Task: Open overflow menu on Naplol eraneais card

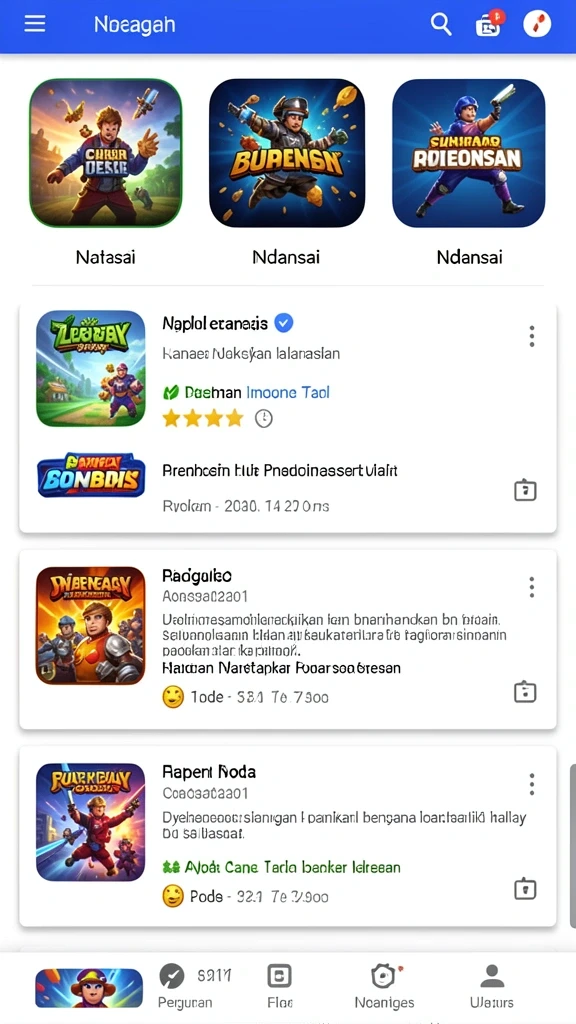Action: click(x=532, y=336)
